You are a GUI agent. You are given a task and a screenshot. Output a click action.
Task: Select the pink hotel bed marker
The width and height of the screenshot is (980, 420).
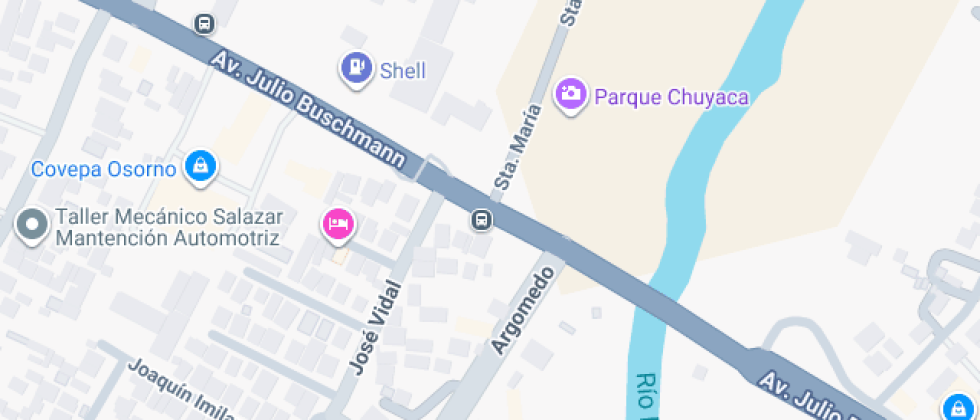click(x=337, y=223)
